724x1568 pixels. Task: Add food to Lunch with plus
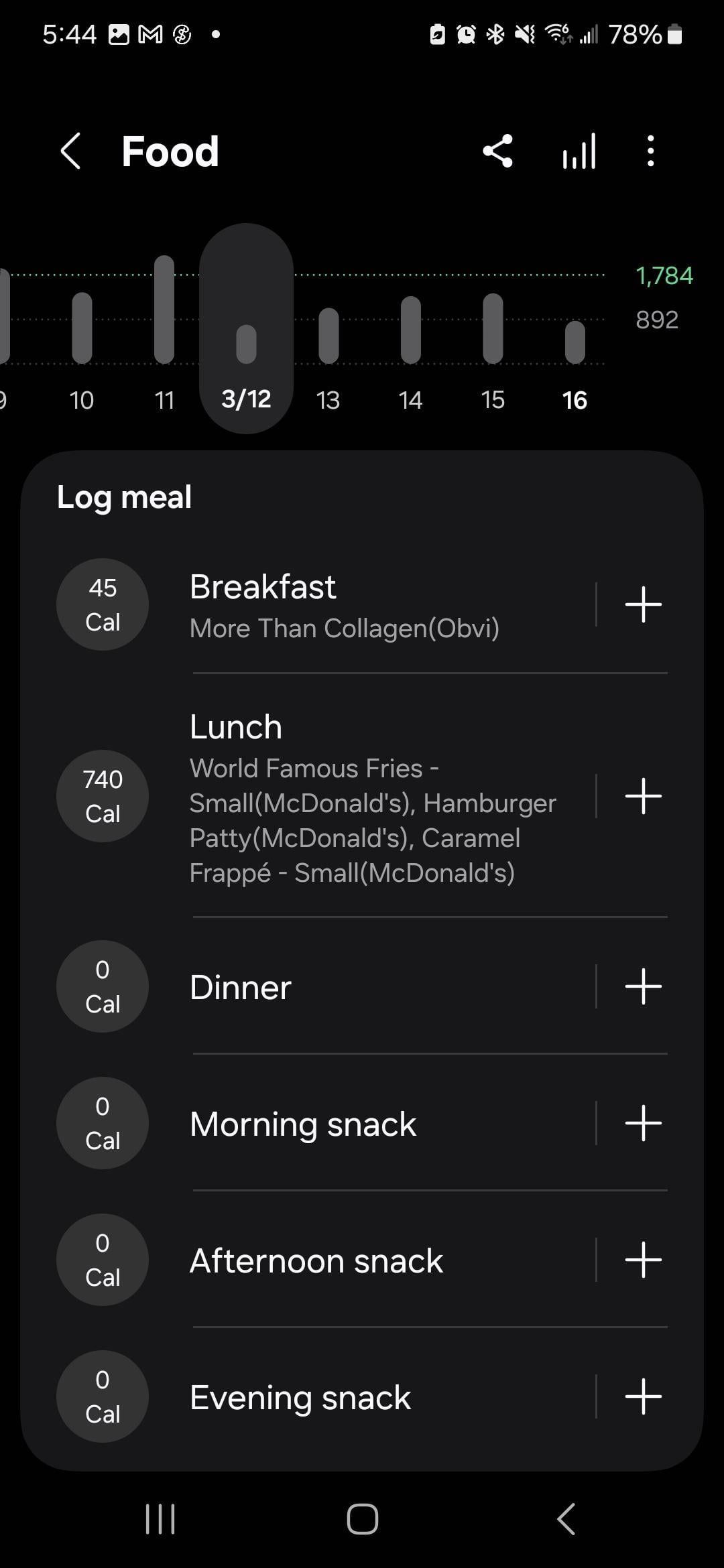point(643,796)
